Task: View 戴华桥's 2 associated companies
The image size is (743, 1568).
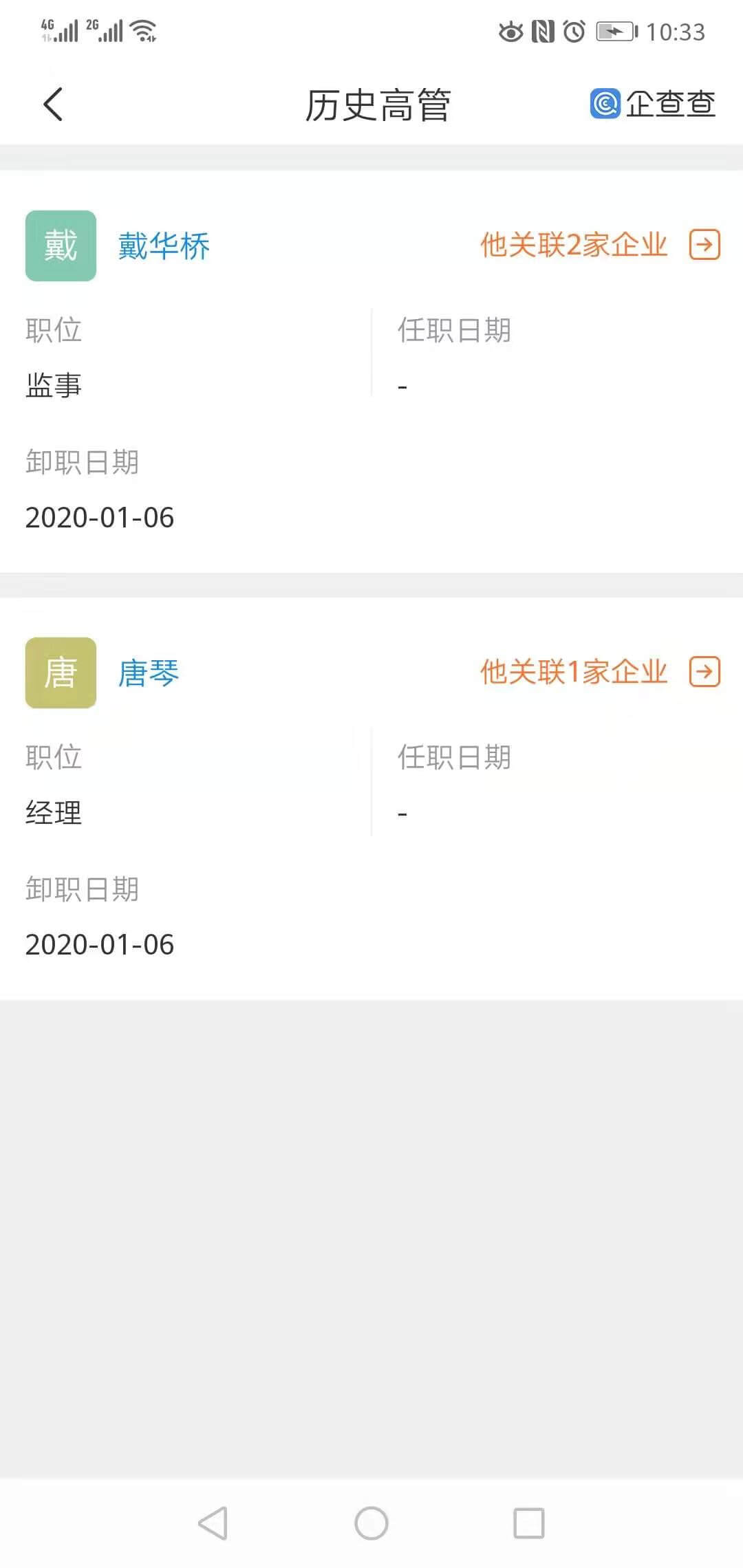Action: pos(599,245)
